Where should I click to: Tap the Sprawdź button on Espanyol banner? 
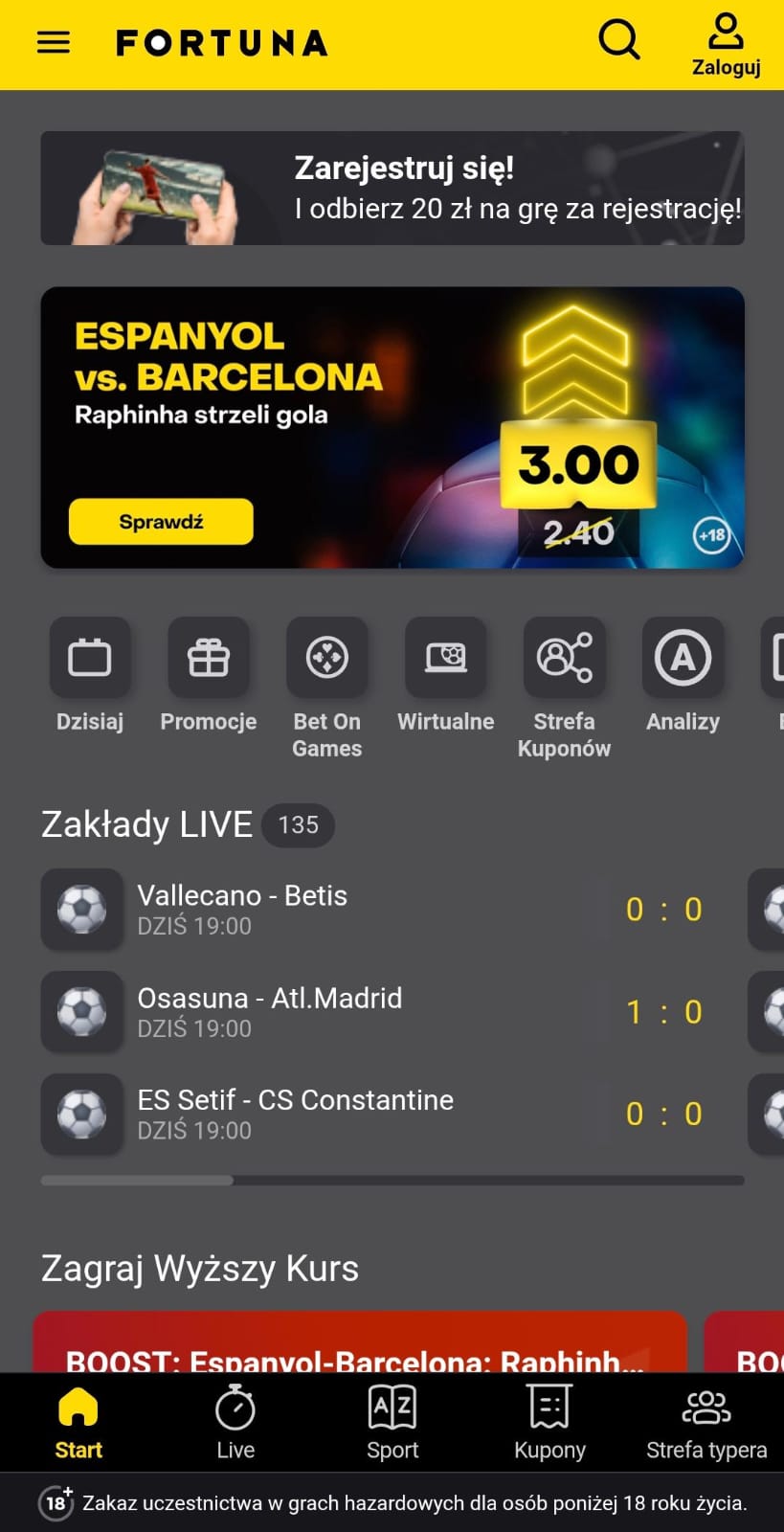click(161, 522)
